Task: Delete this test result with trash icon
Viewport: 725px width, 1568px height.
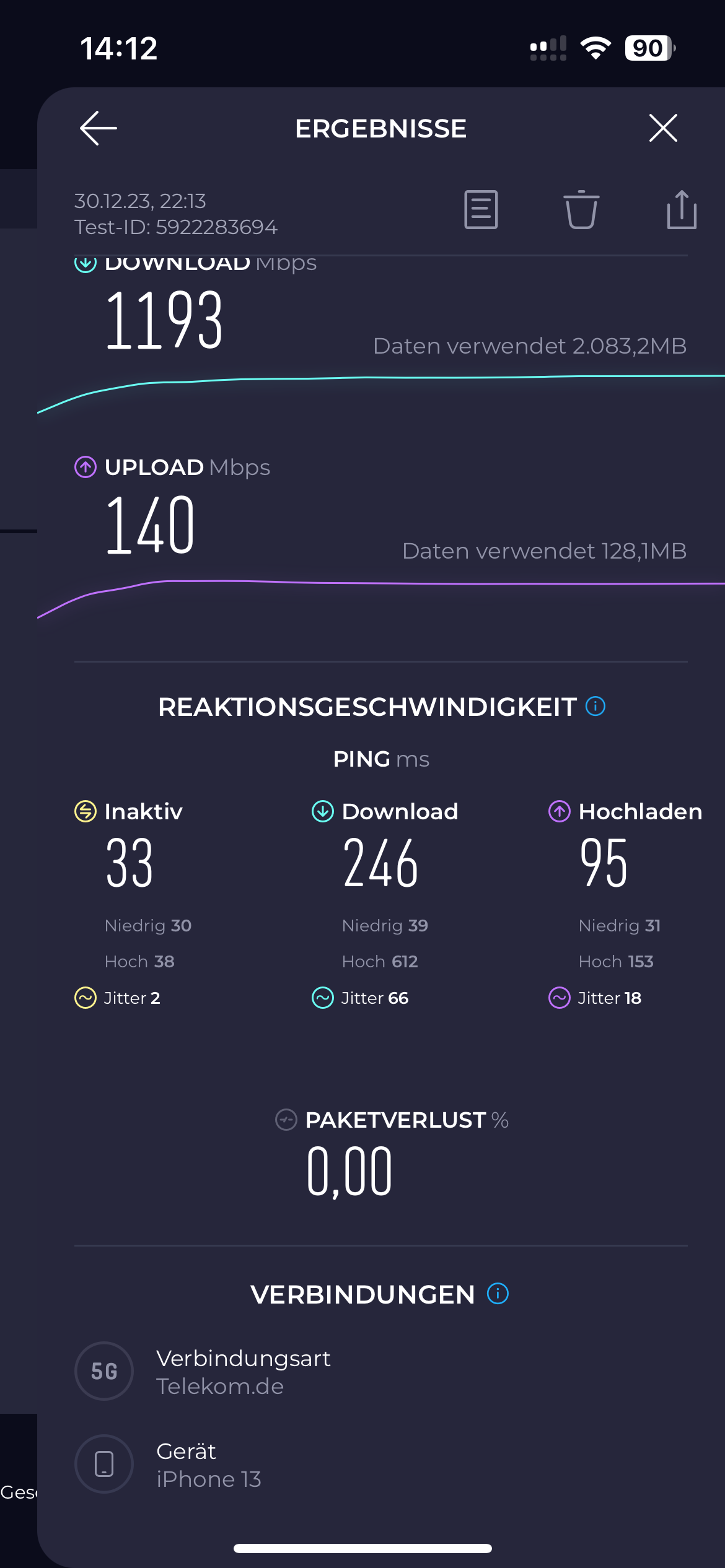Action: pos(581,210)
